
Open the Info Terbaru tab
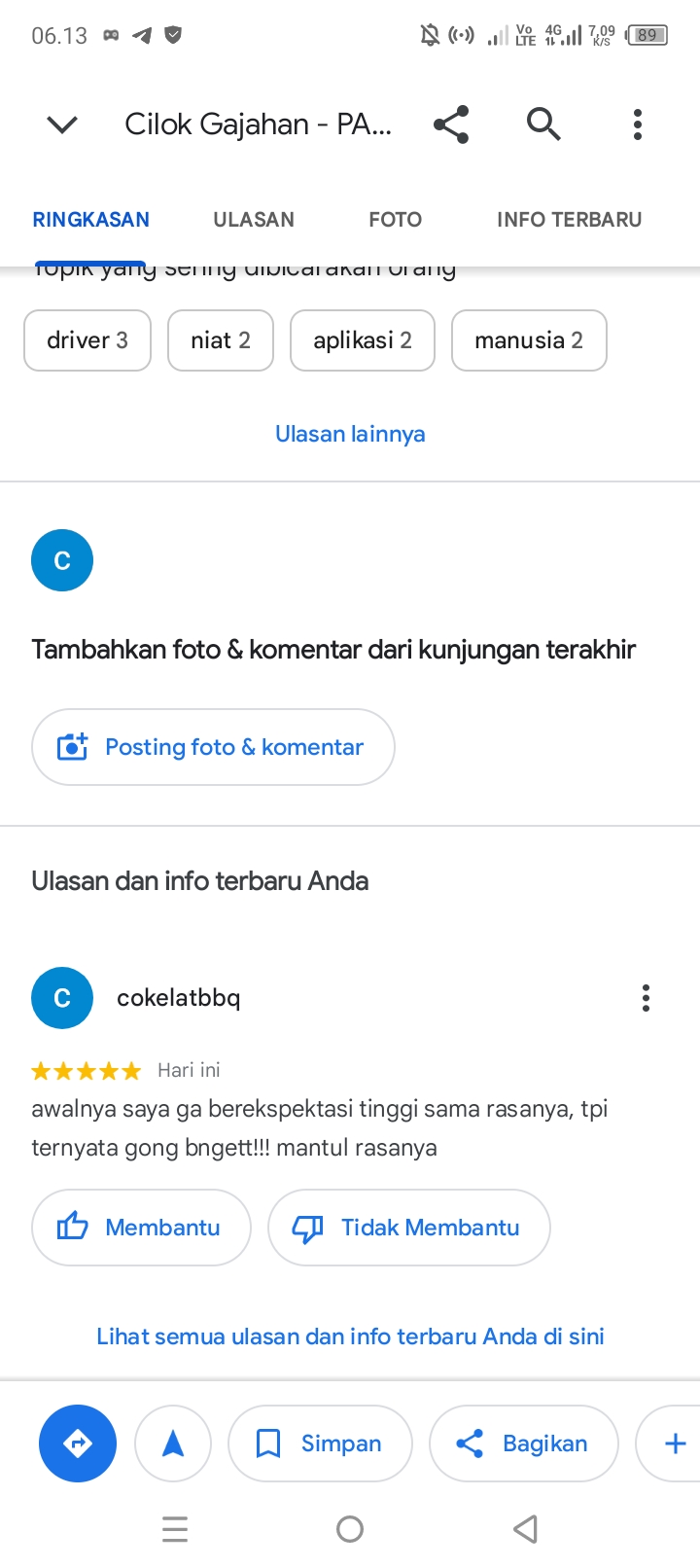[x=569, y=220]
